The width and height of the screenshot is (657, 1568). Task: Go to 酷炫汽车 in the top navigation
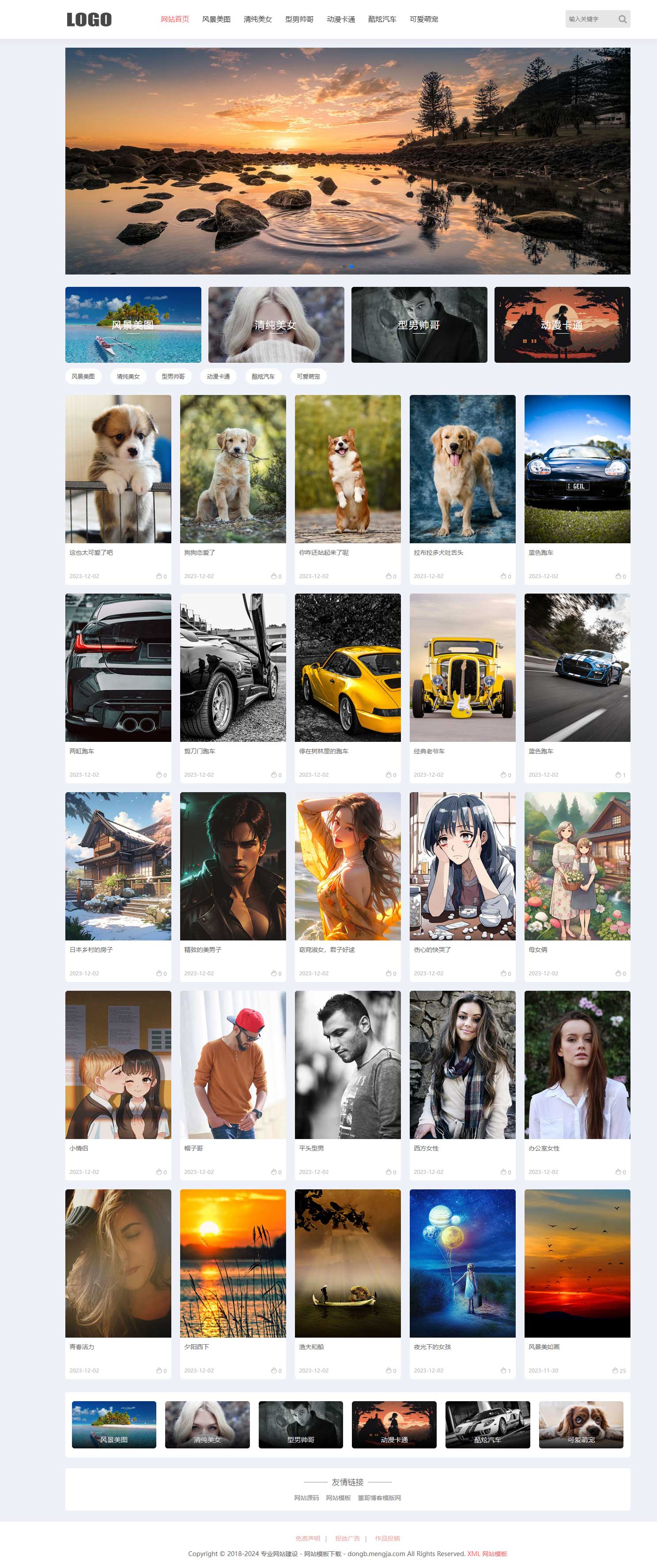click(382, 19)
